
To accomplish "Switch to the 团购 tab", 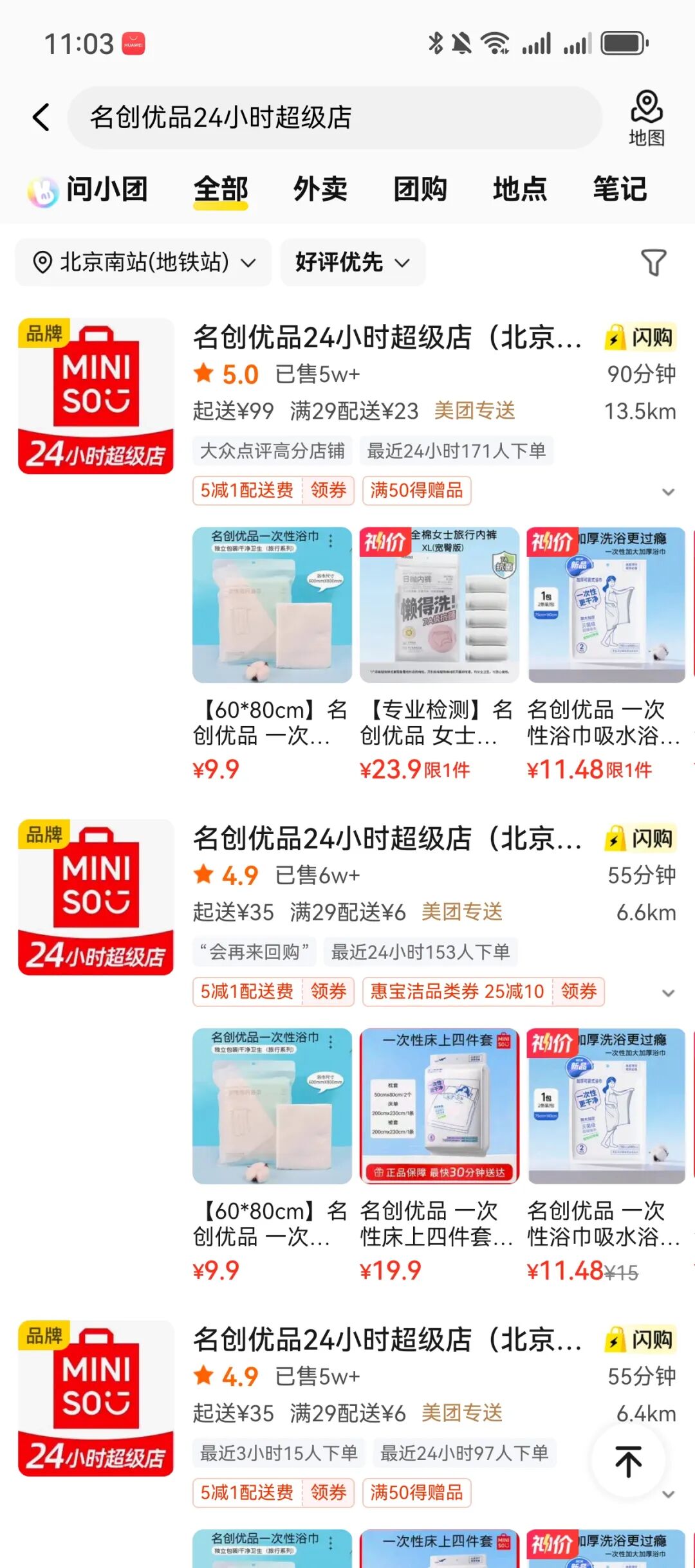I will [x=420, y=190].
